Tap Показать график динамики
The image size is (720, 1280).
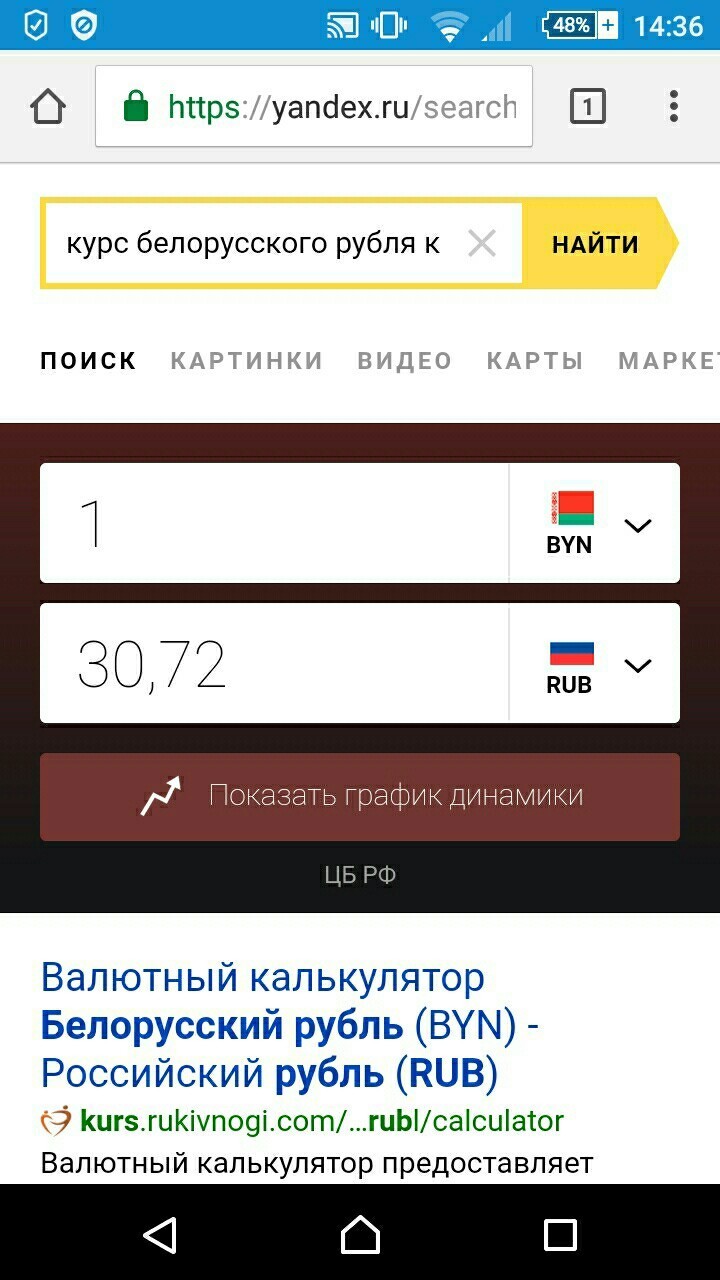coord(360,796)
